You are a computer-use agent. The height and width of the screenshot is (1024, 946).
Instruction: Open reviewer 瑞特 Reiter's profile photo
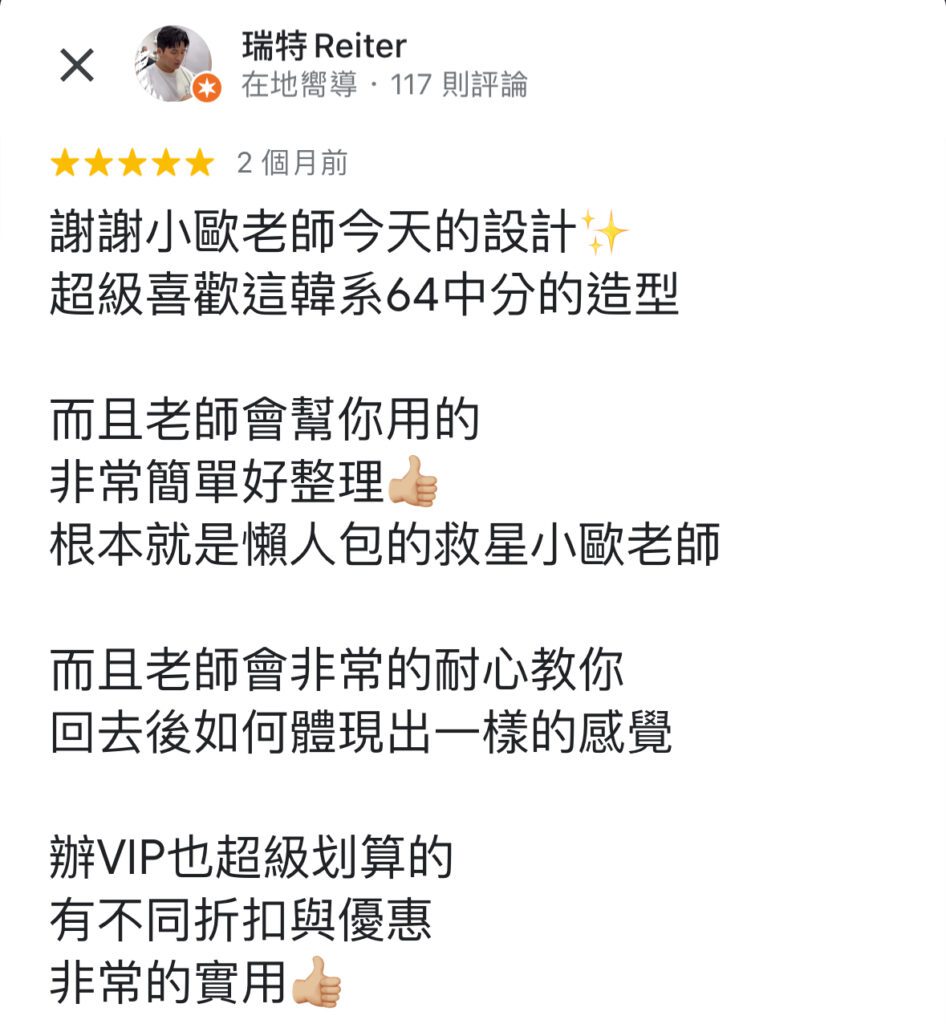pyautogui.click(x=174, y=64)
